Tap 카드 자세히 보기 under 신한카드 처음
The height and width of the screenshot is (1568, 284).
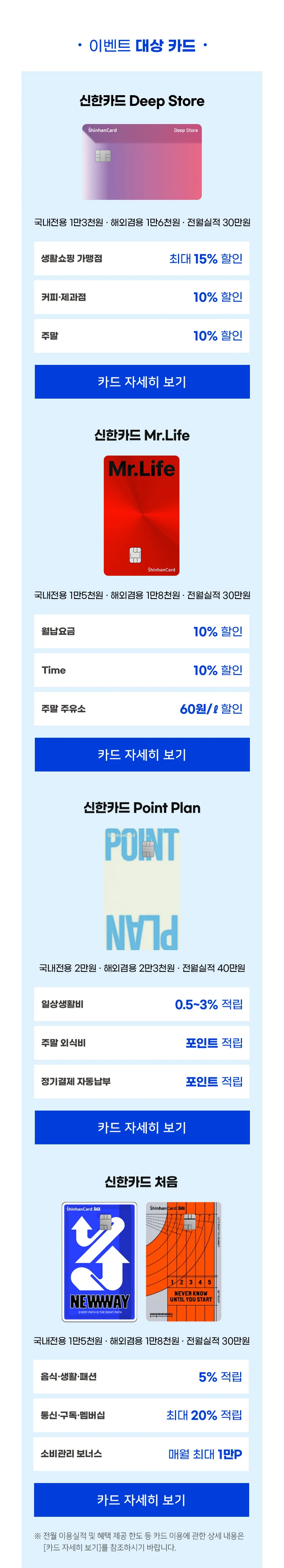(x=142, y=1499)
